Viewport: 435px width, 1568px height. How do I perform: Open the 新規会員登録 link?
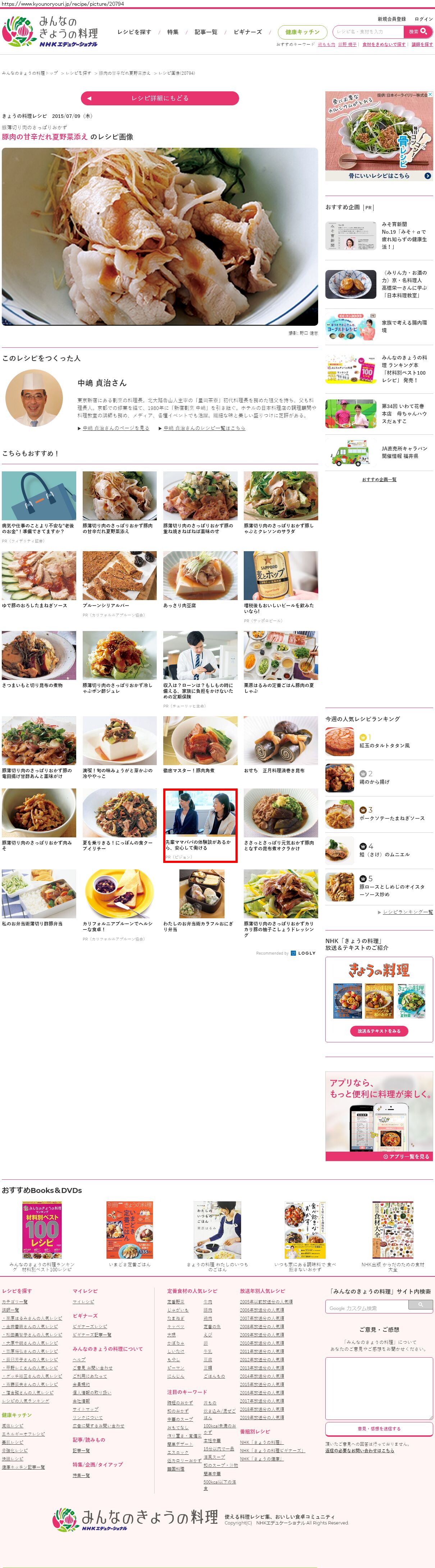pos(391,19)
